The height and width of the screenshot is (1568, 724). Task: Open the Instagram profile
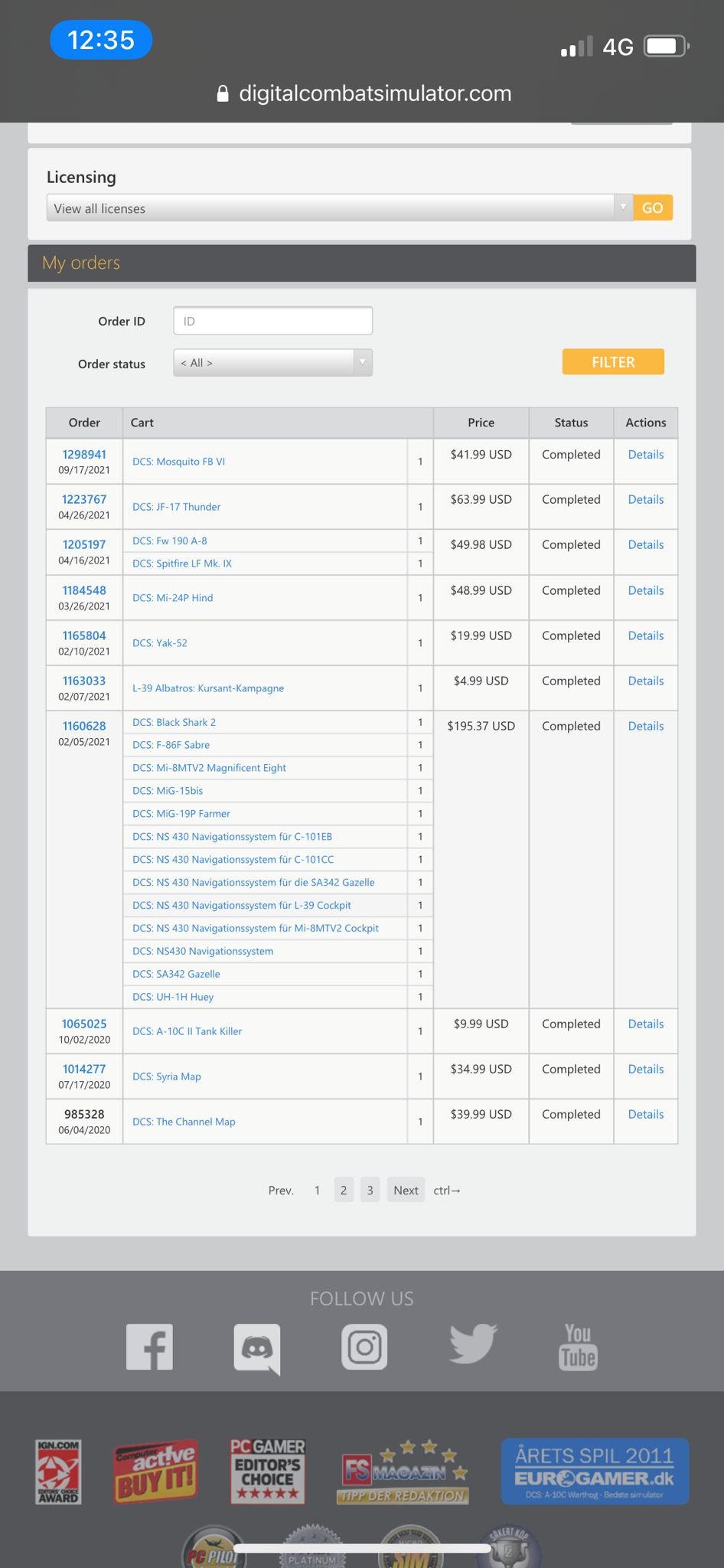pyautogui.click(x=364, y=1347)
